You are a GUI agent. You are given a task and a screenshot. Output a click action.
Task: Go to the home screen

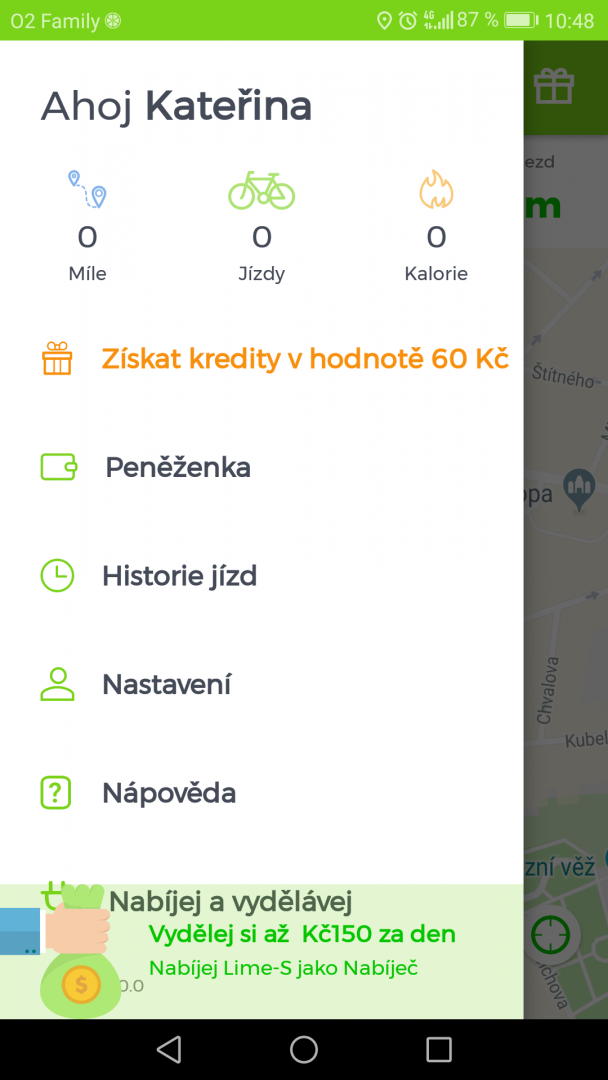click(304, 1049)
